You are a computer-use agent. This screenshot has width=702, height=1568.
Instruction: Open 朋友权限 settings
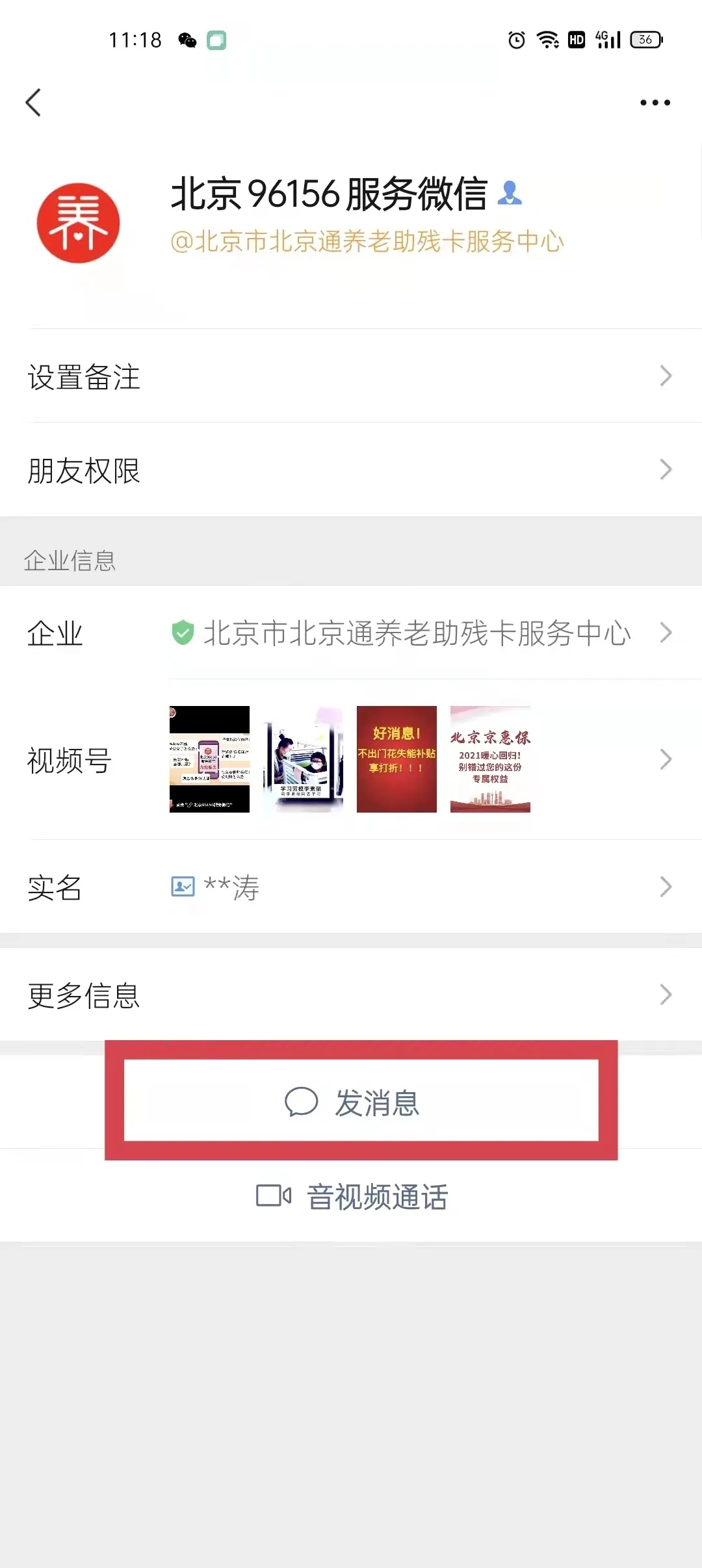(351, 470)
